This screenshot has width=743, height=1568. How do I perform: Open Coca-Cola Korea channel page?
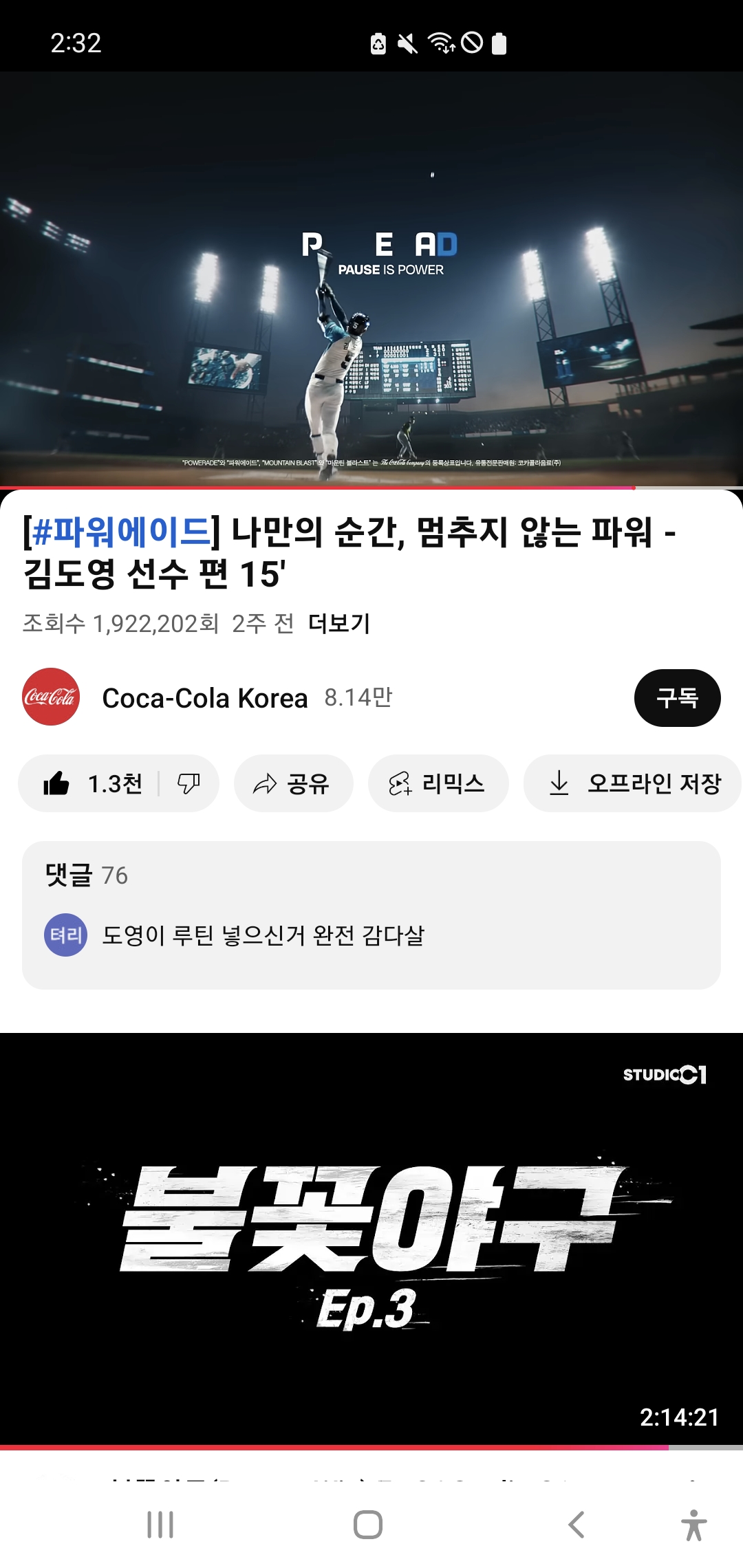(x=204, y=698)
